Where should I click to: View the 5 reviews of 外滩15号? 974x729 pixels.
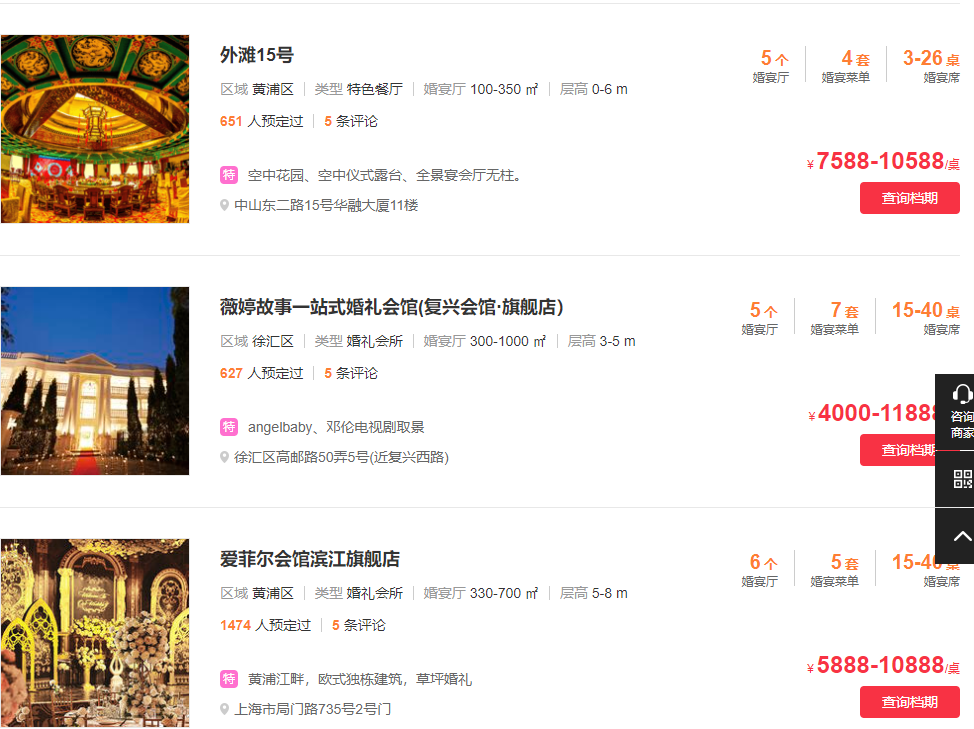pos(351,121)
